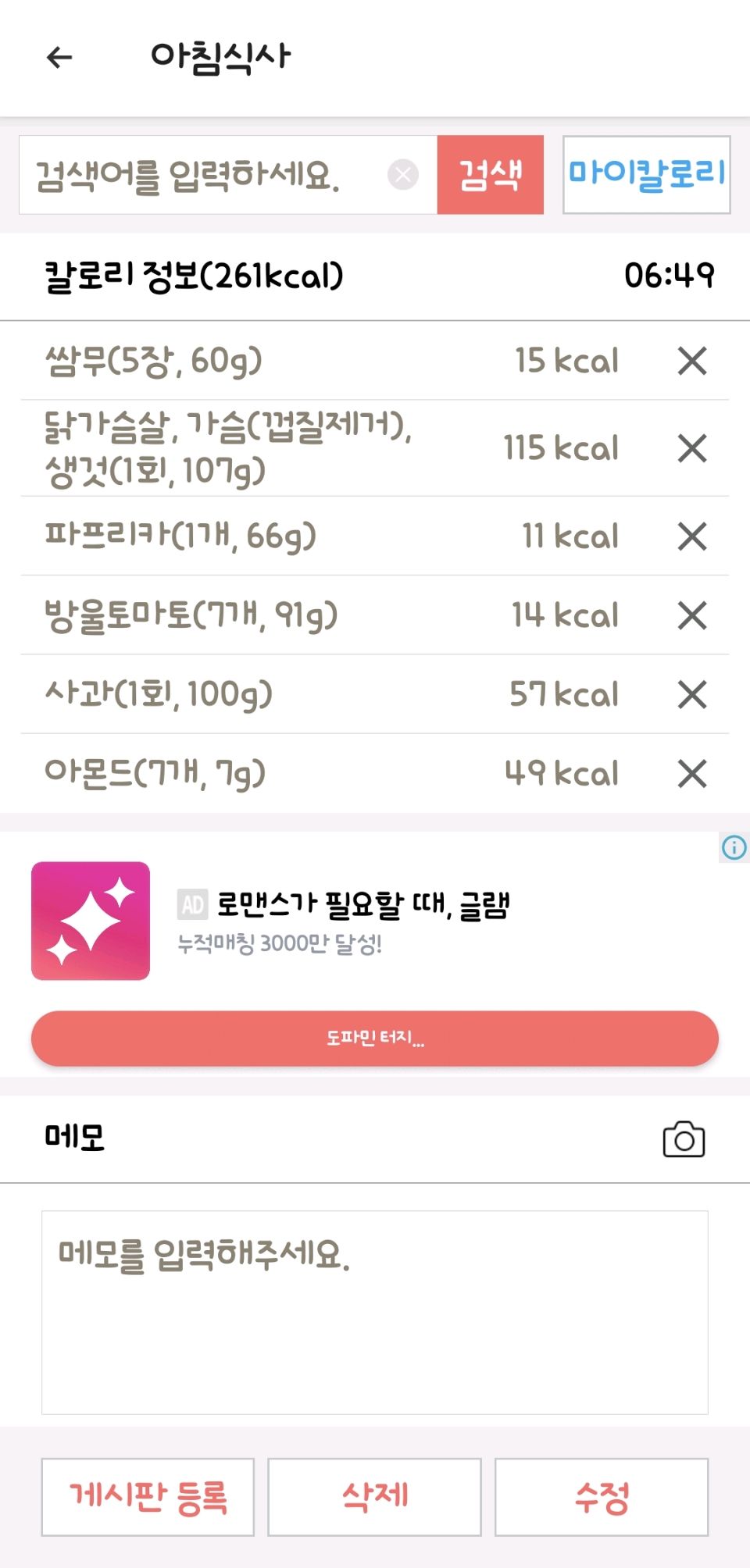This screenshot has width=750, height=1568.
Task: Remove 파프리카 from the meal
Action: pyautogui.click(x=692, y=536)
